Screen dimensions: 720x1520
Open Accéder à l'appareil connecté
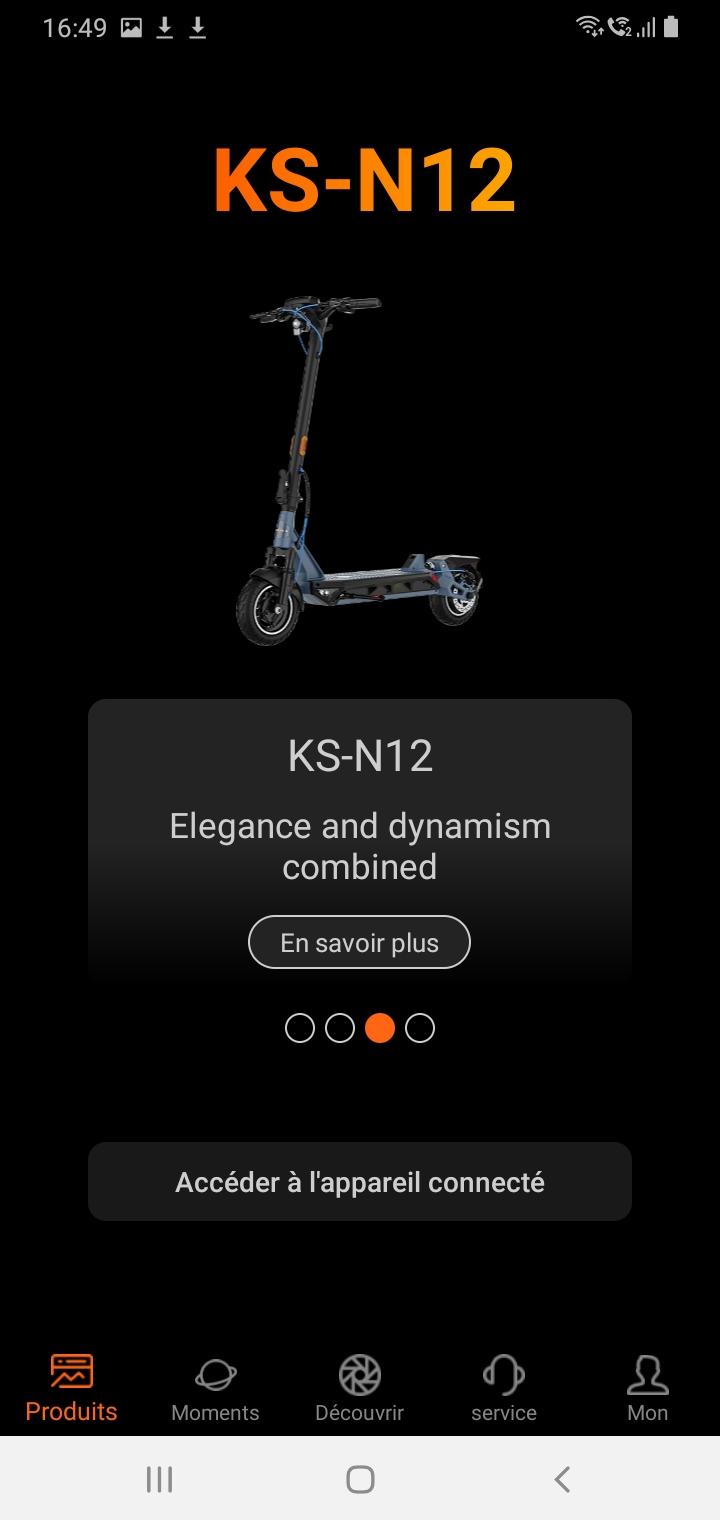360,1182
